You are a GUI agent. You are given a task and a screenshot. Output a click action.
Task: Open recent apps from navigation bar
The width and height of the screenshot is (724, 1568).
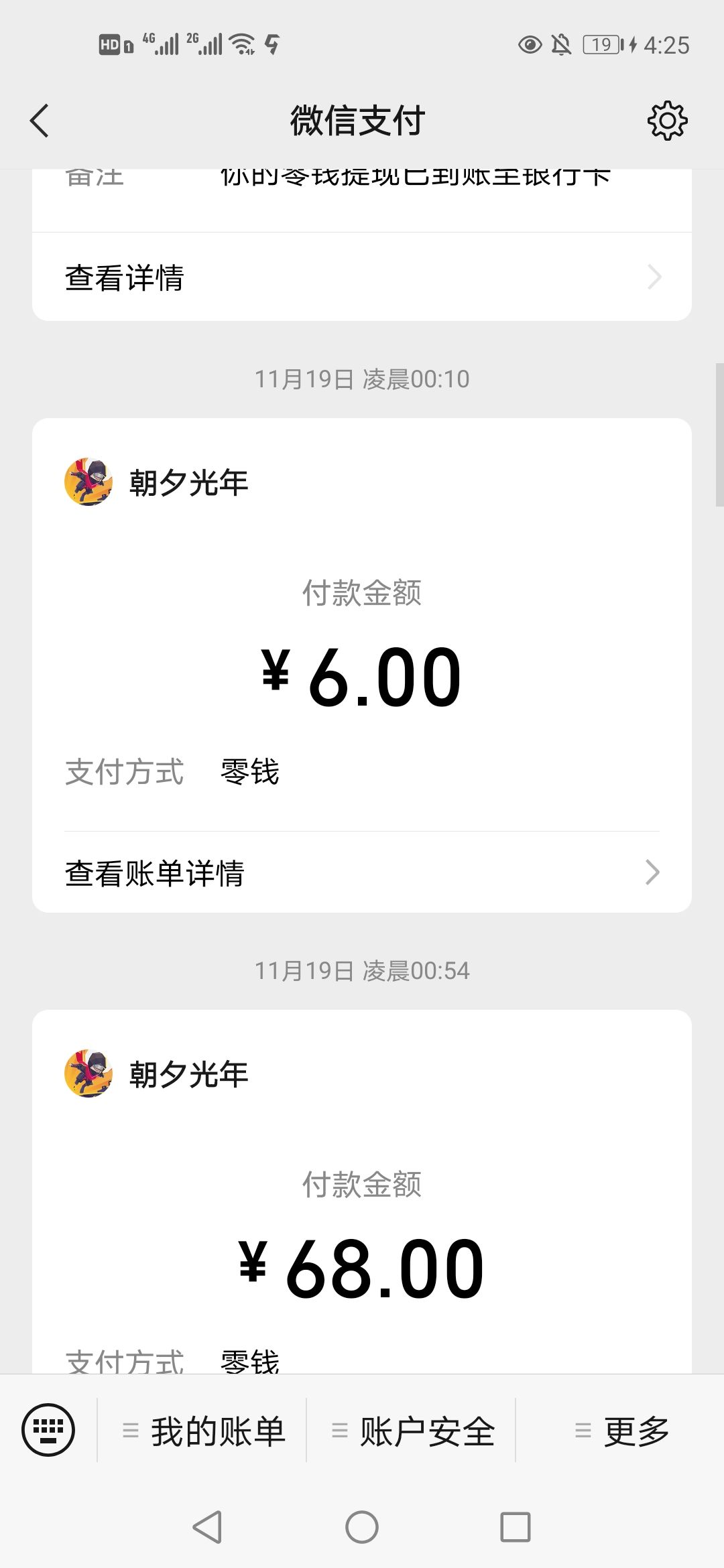[x=515, y=1527]
